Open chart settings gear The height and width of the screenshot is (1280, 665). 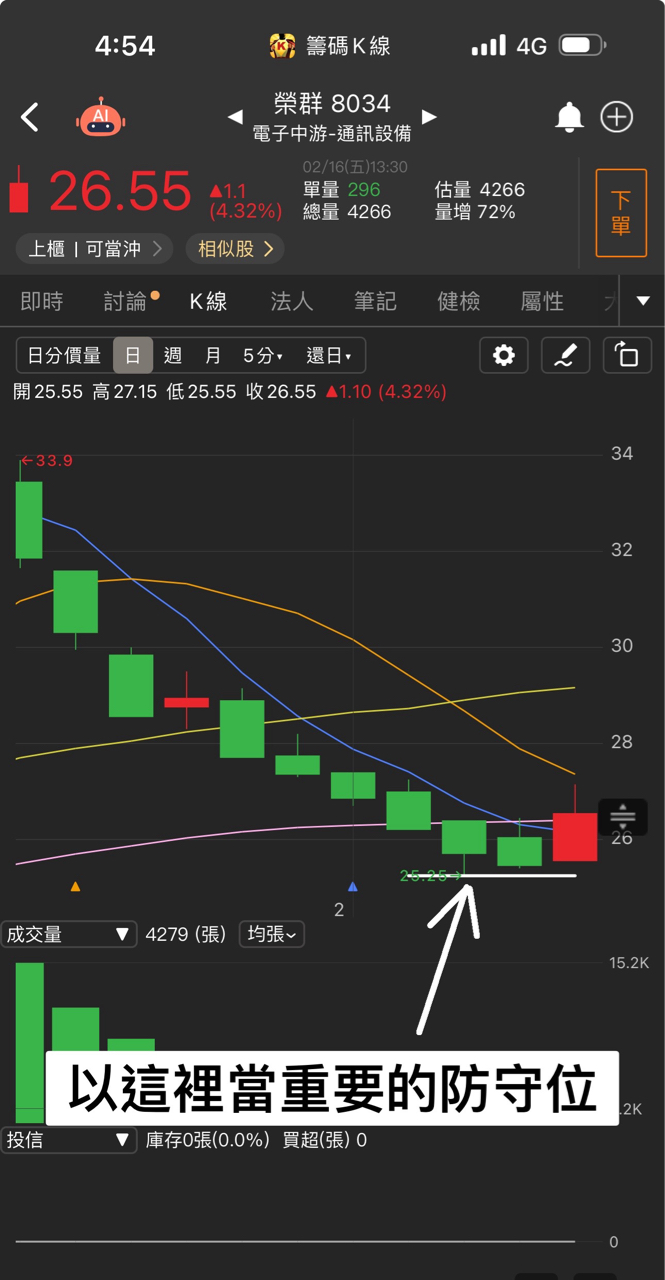pos(504,355)
